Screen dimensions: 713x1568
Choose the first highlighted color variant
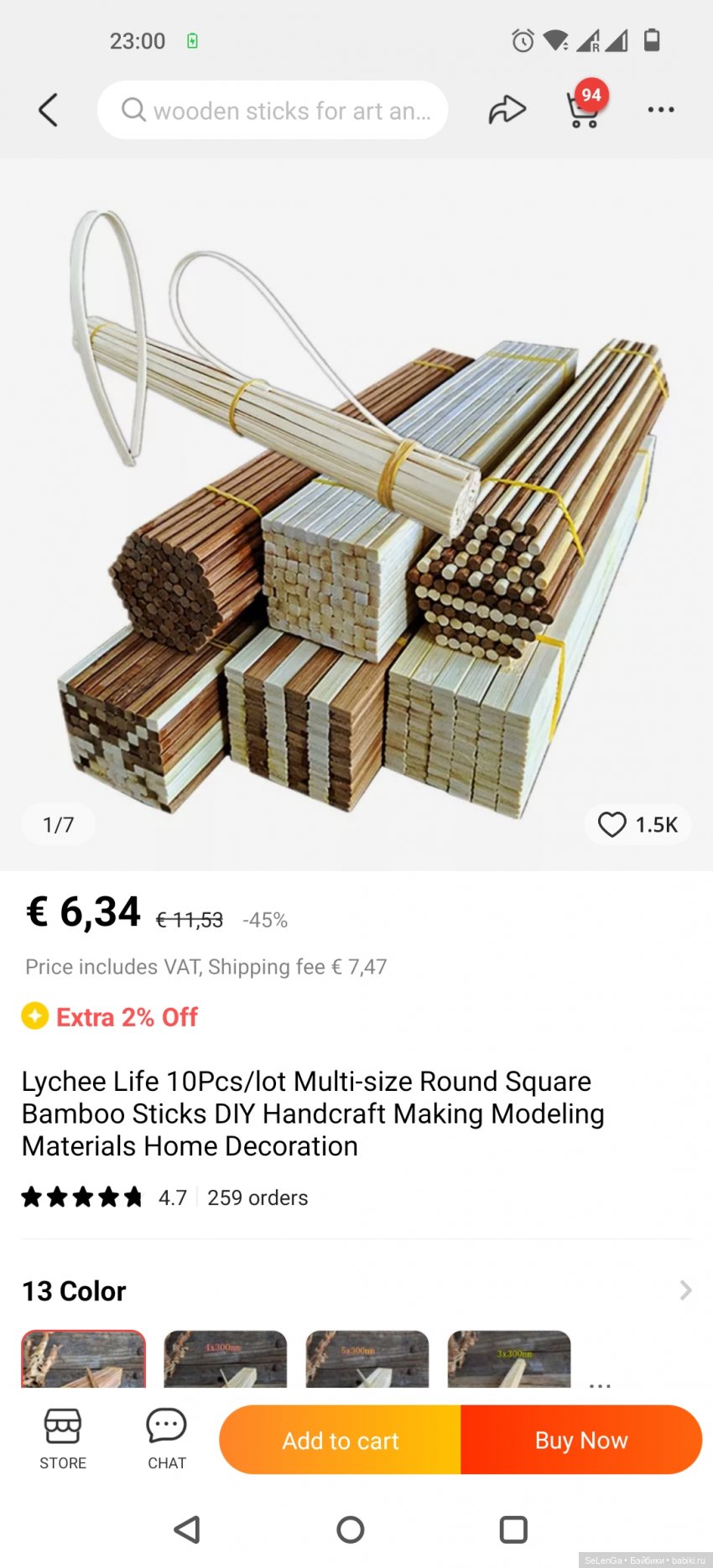(x=83, y=1358)
